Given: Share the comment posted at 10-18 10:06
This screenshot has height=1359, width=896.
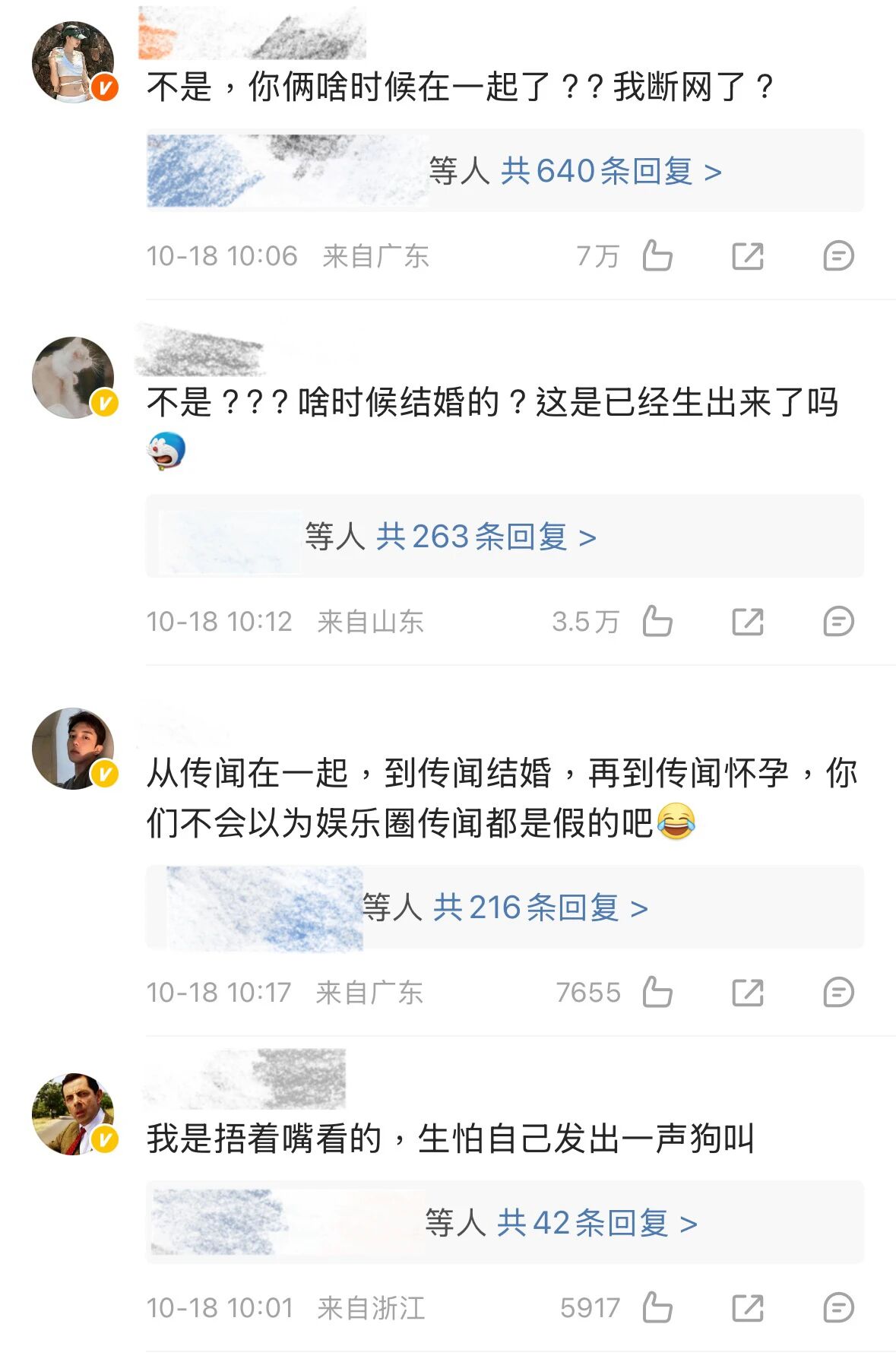Looking at the screenshot, I should [x=747, y=256].
